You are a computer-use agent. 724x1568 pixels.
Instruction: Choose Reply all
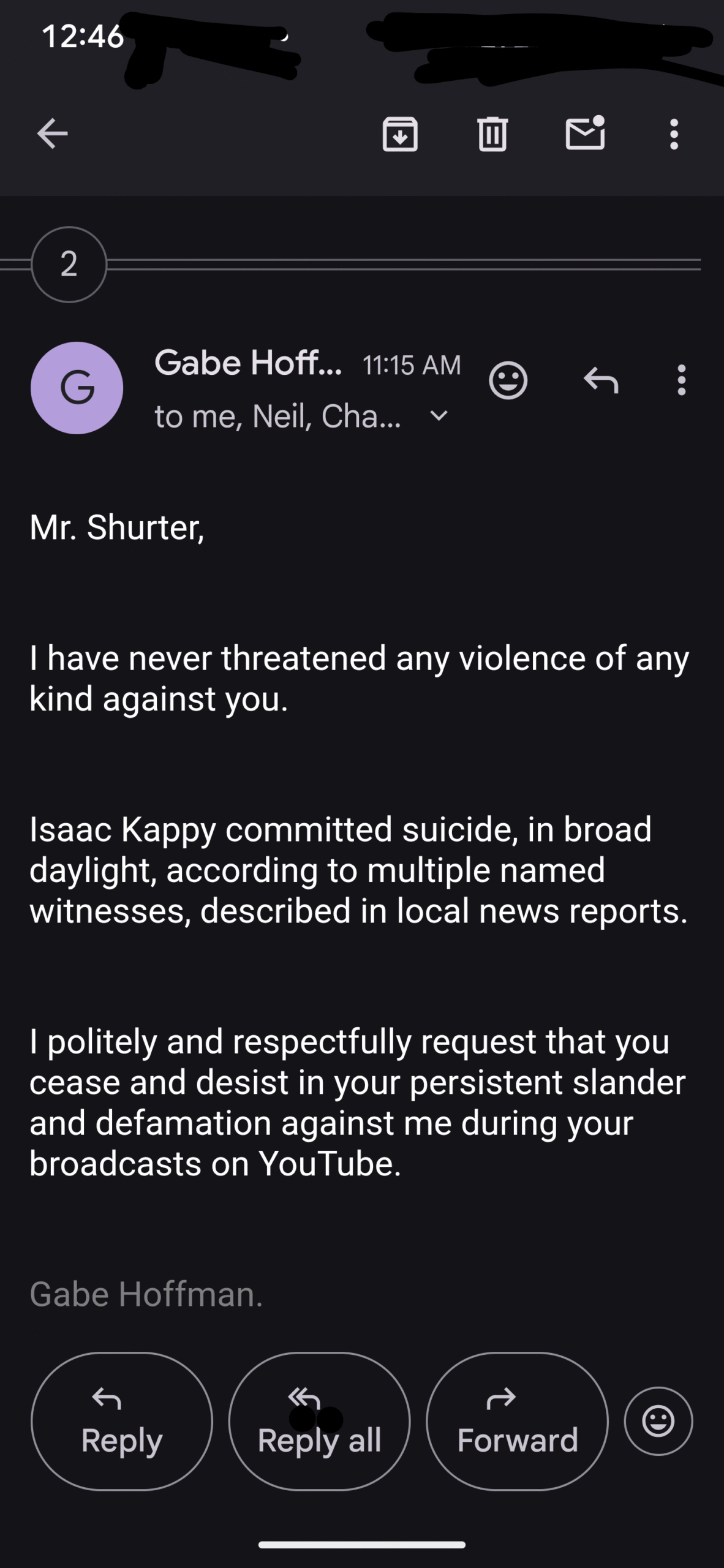coord(319,1421)
